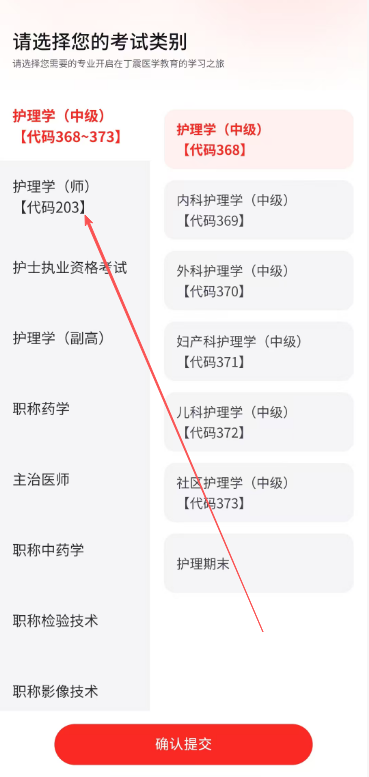The width and height of the screenshot is (369, 777).
Task: Pick 儿科护理学（中级）【代码372】
Action: (x=259, y=422)
